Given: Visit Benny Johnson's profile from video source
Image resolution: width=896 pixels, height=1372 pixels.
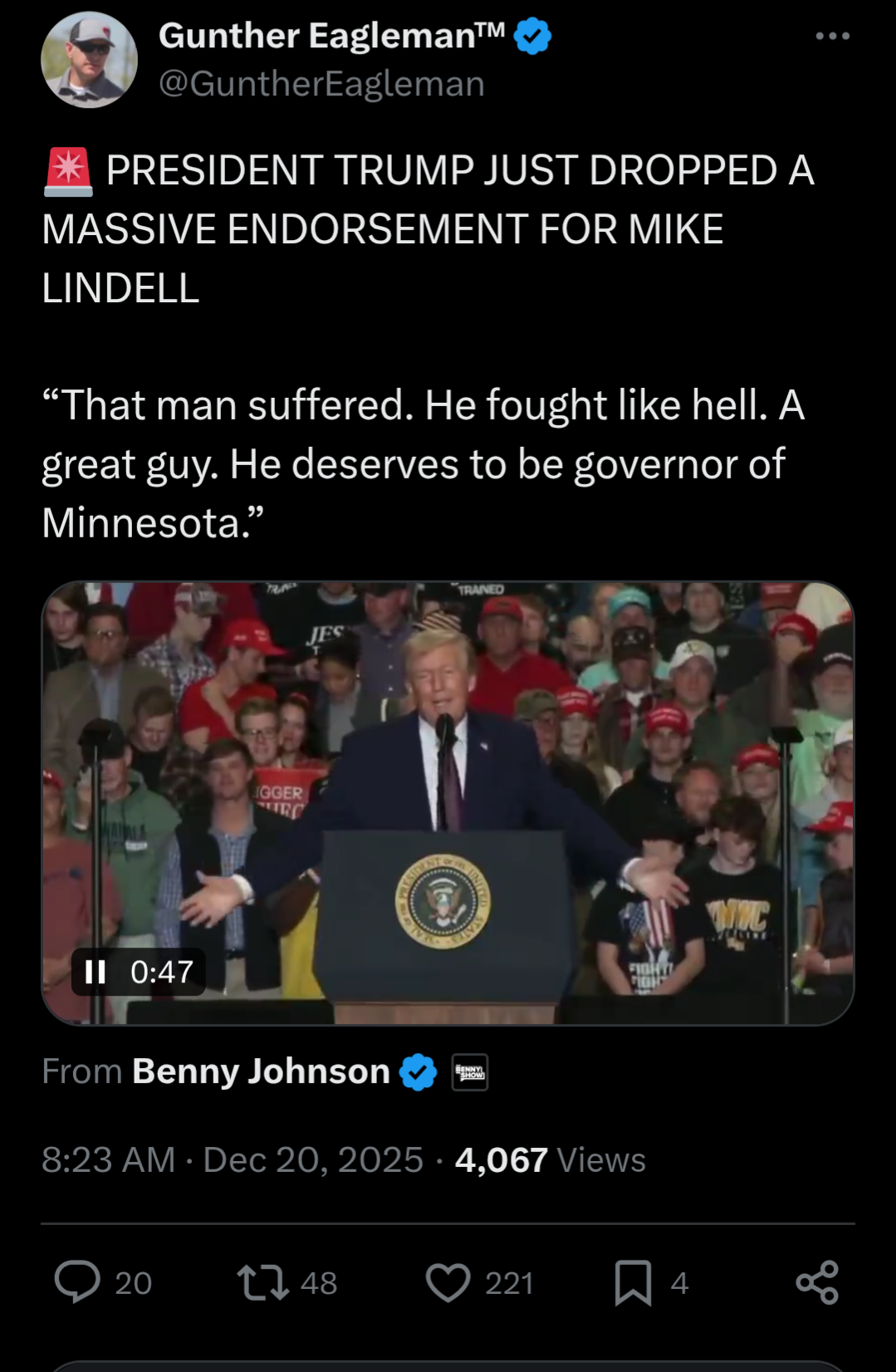Looking at the screenshot, I should [261, 1071].
